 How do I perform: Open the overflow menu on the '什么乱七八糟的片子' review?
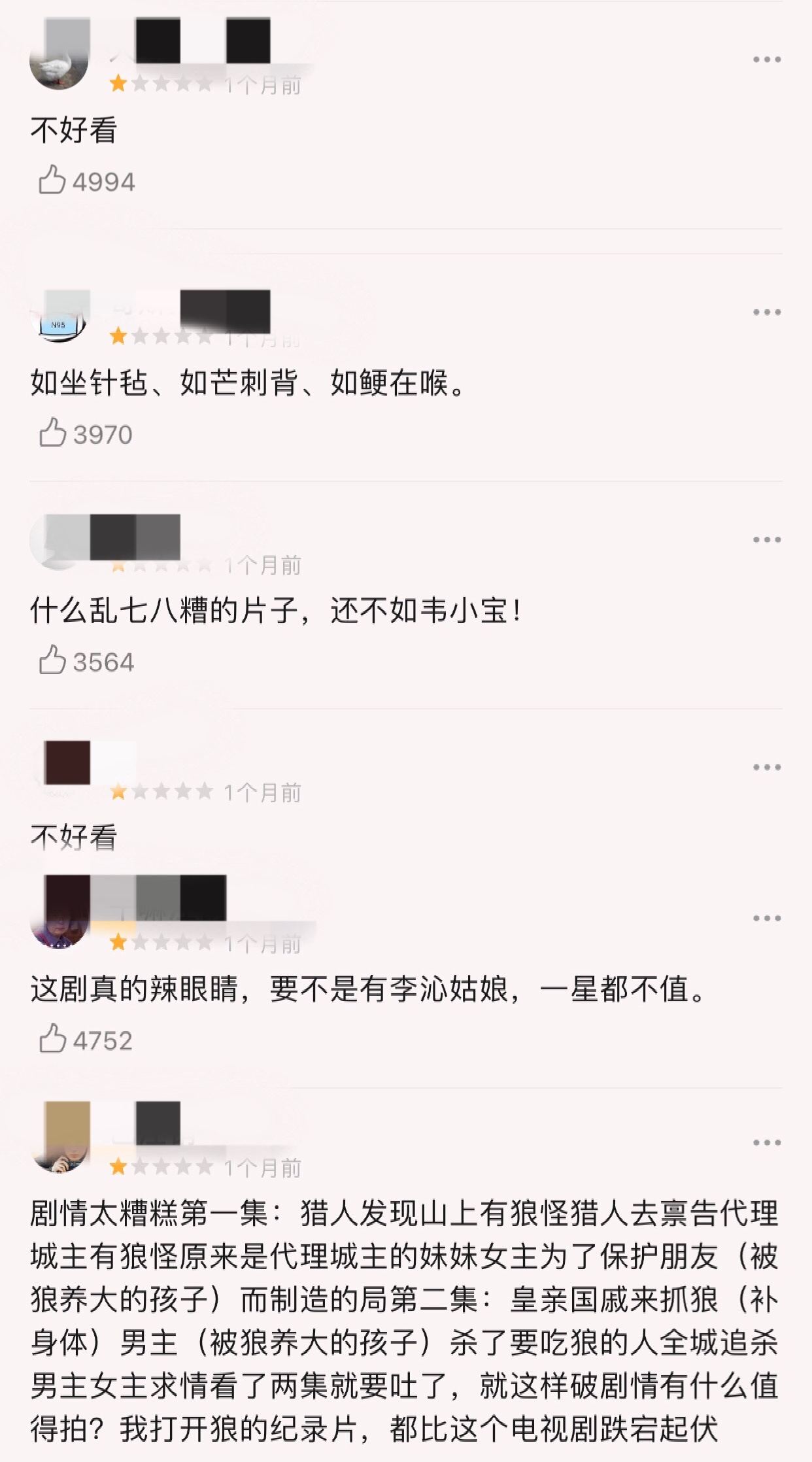click(x=766, y=540)
